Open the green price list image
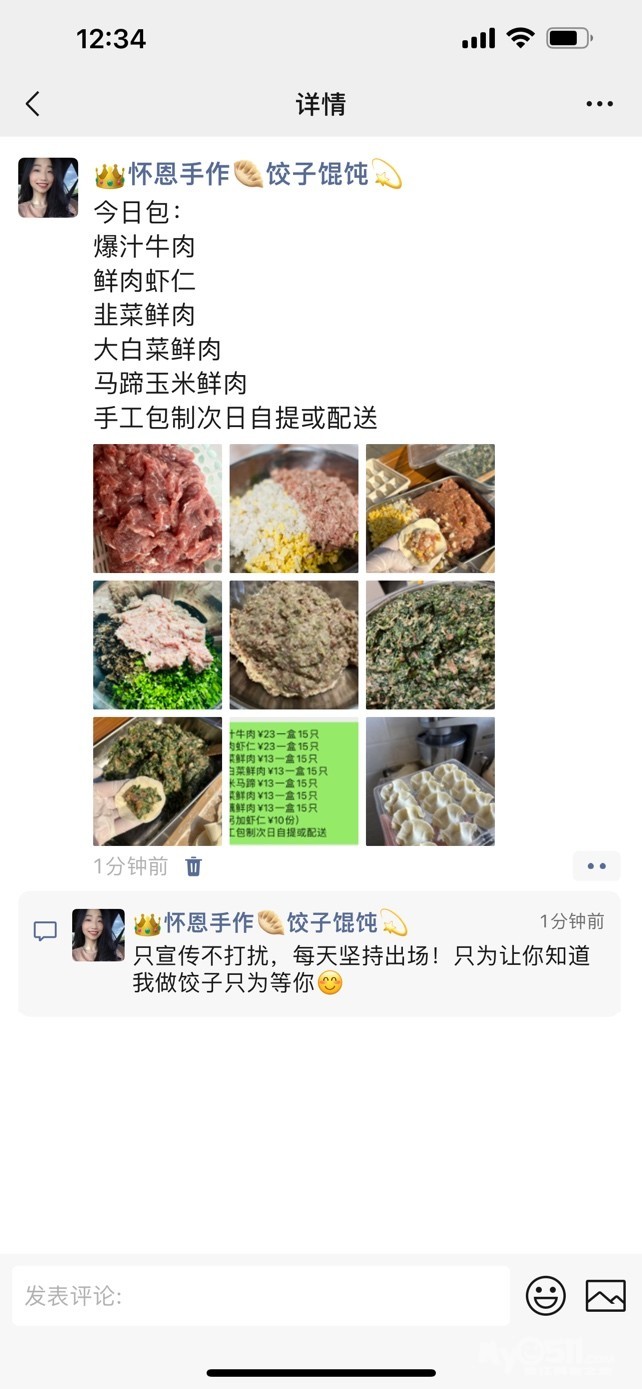This screenshot has height=1389, width=642. pyautogui.click(x=294, y=781)
